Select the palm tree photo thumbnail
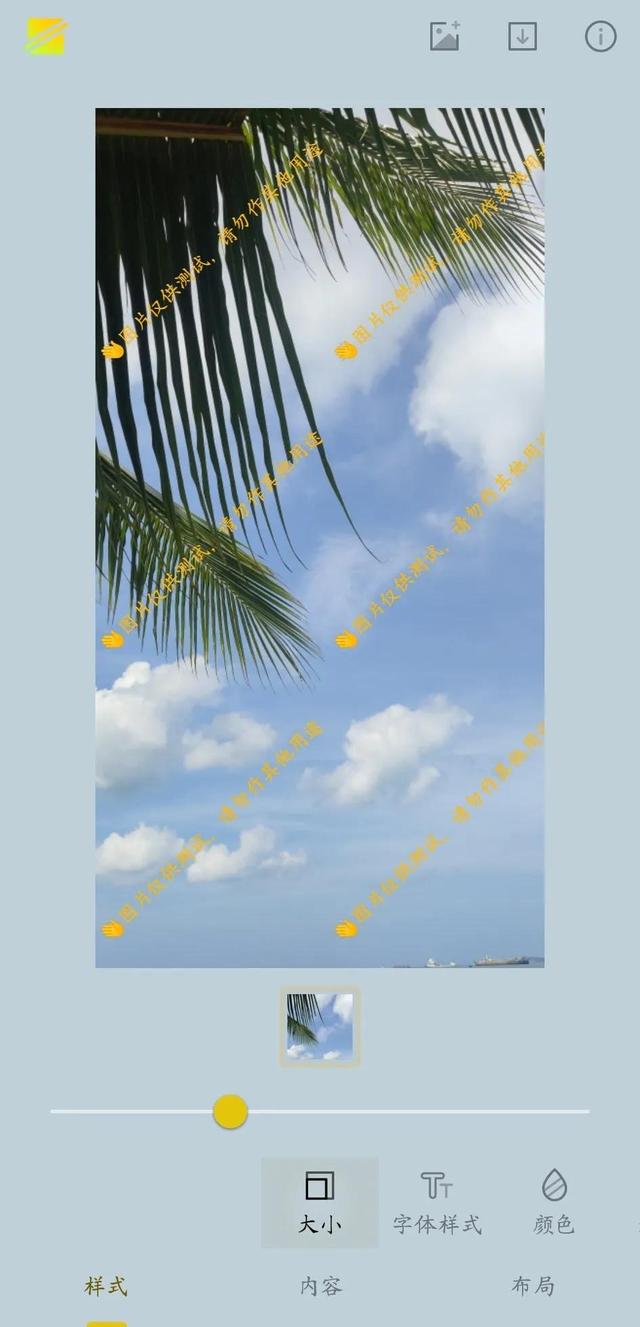This screenshot has height=1327, width=640. point(320,1026)
